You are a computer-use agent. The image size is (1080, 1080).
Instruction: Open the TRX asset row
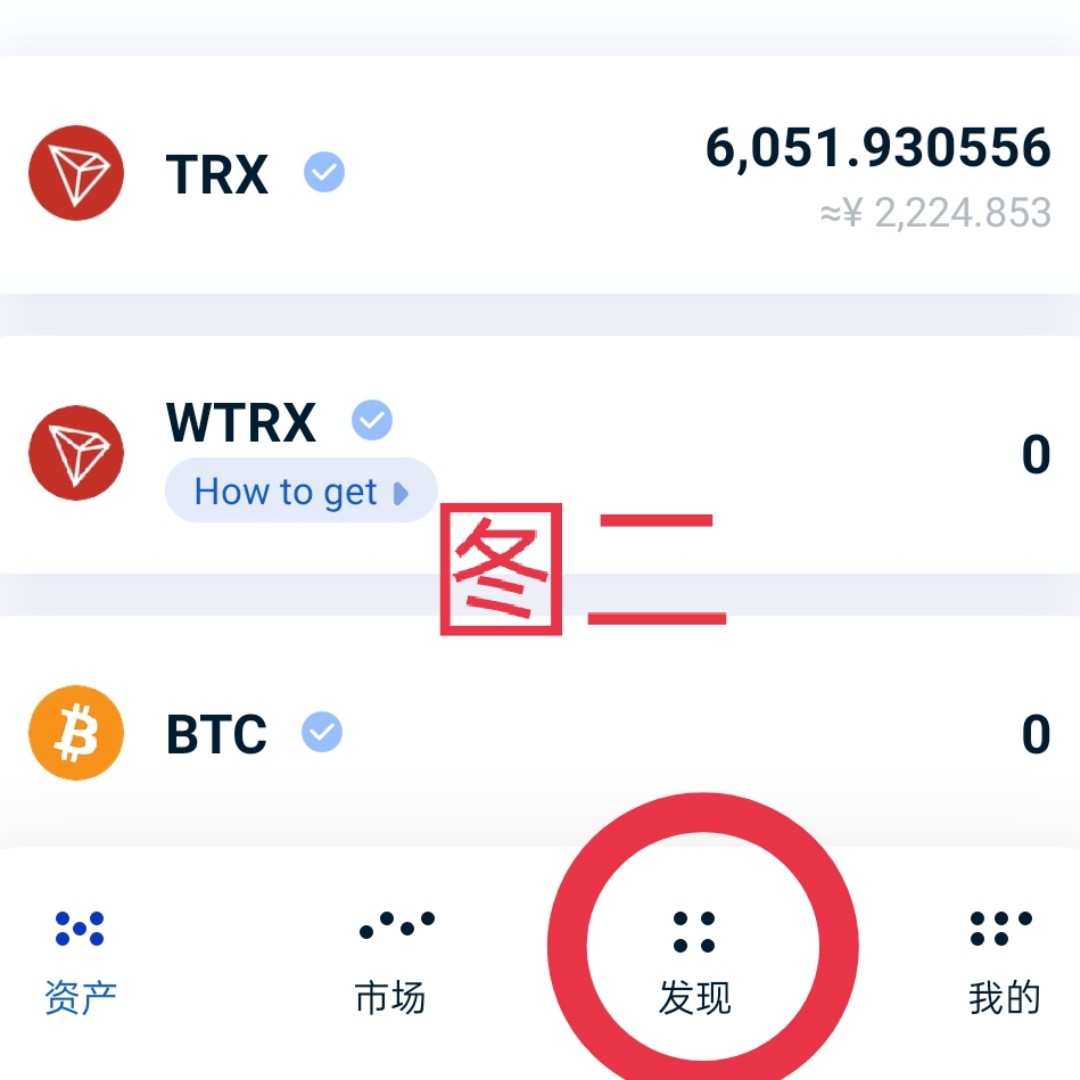(540, 175)
